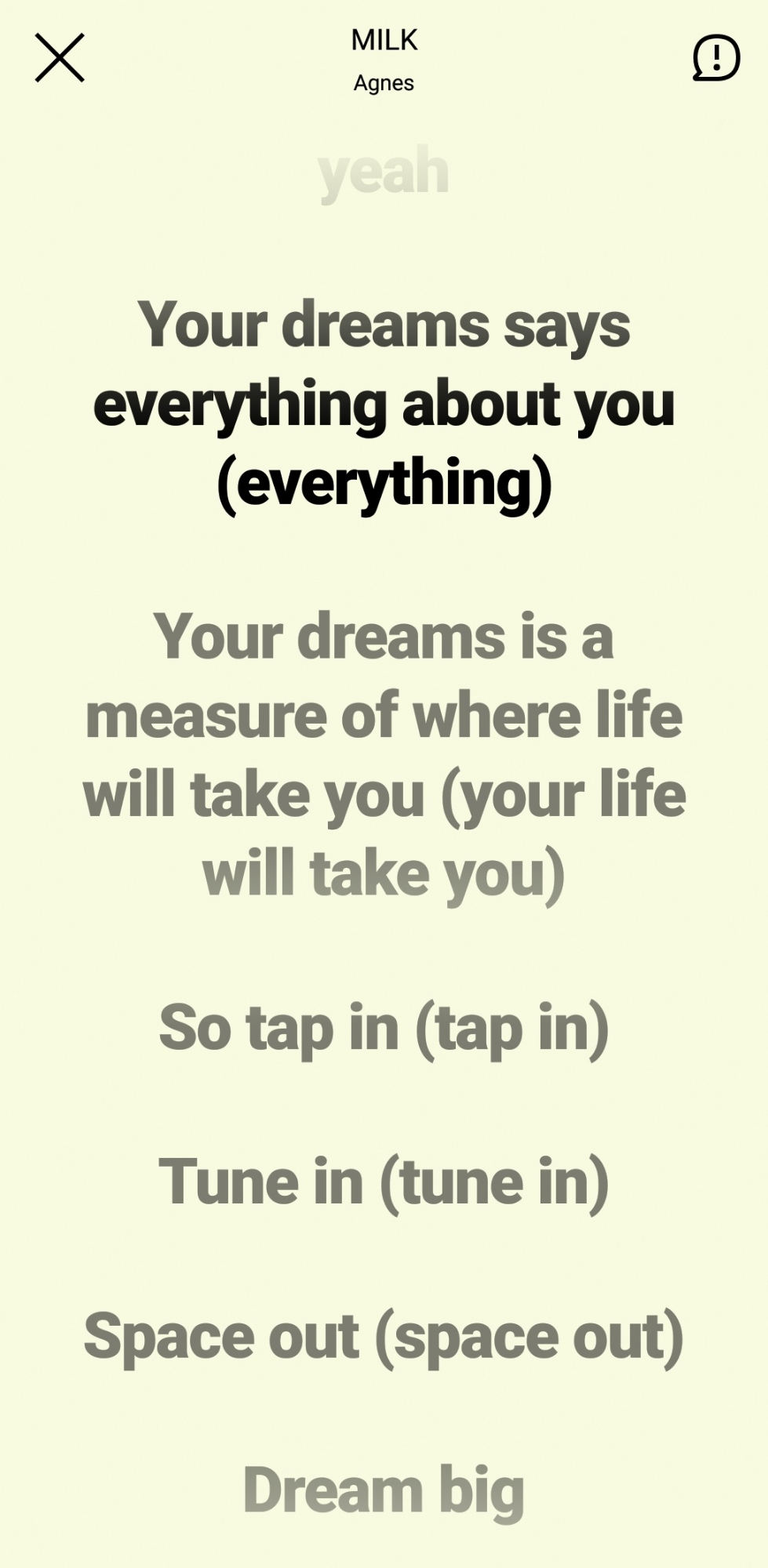This screenshot has height=1568, width=768.
Task: Jump to the lyric line 'So tap in'
Action: point(384,1028)
